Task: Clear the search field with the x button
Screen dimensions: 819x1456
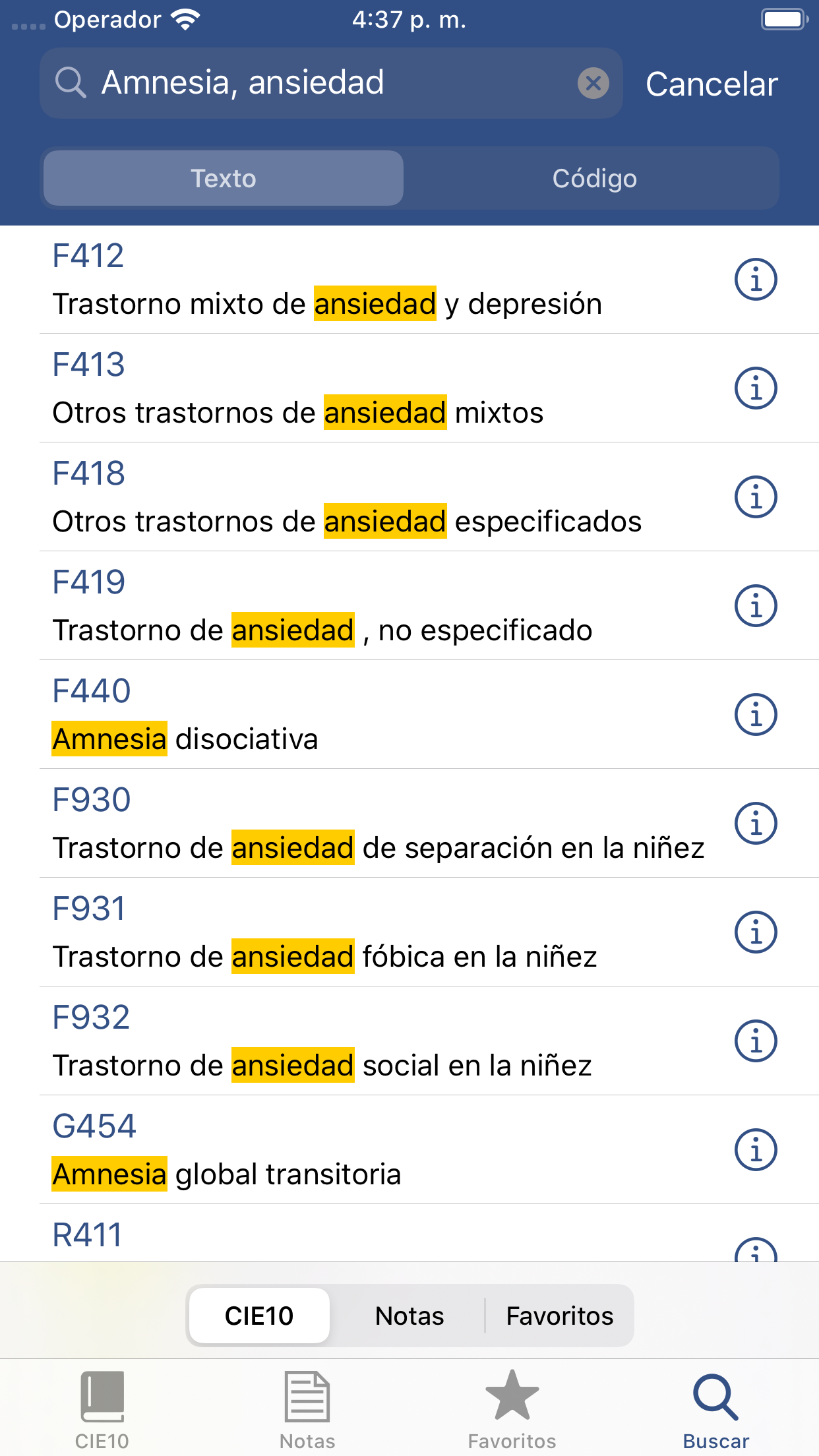Action: coord(593,84)
